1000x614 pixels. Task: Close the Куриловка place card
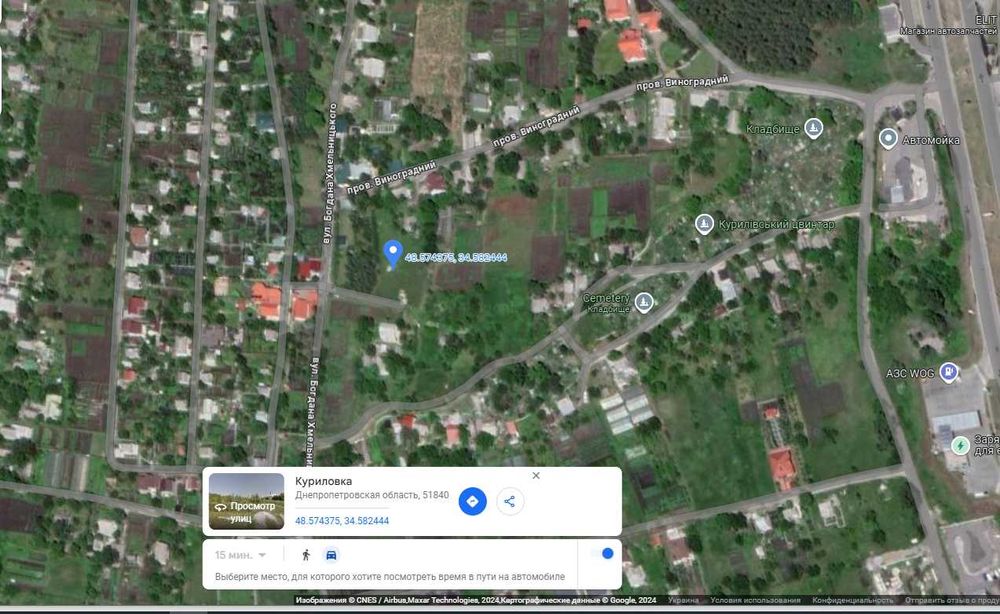pos(536,476)
